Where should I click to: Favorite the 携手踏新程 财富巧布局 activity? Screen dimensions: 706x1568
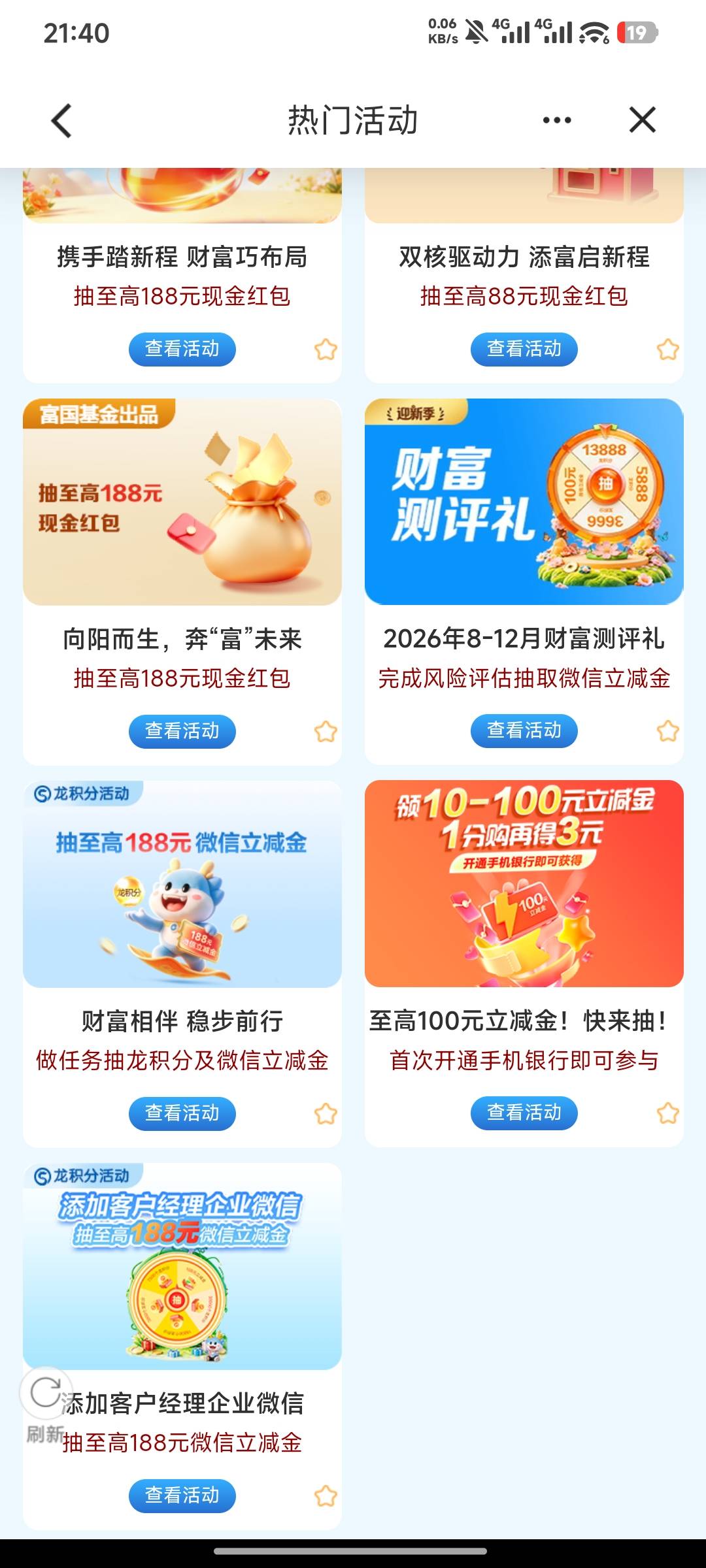[326, 350]
